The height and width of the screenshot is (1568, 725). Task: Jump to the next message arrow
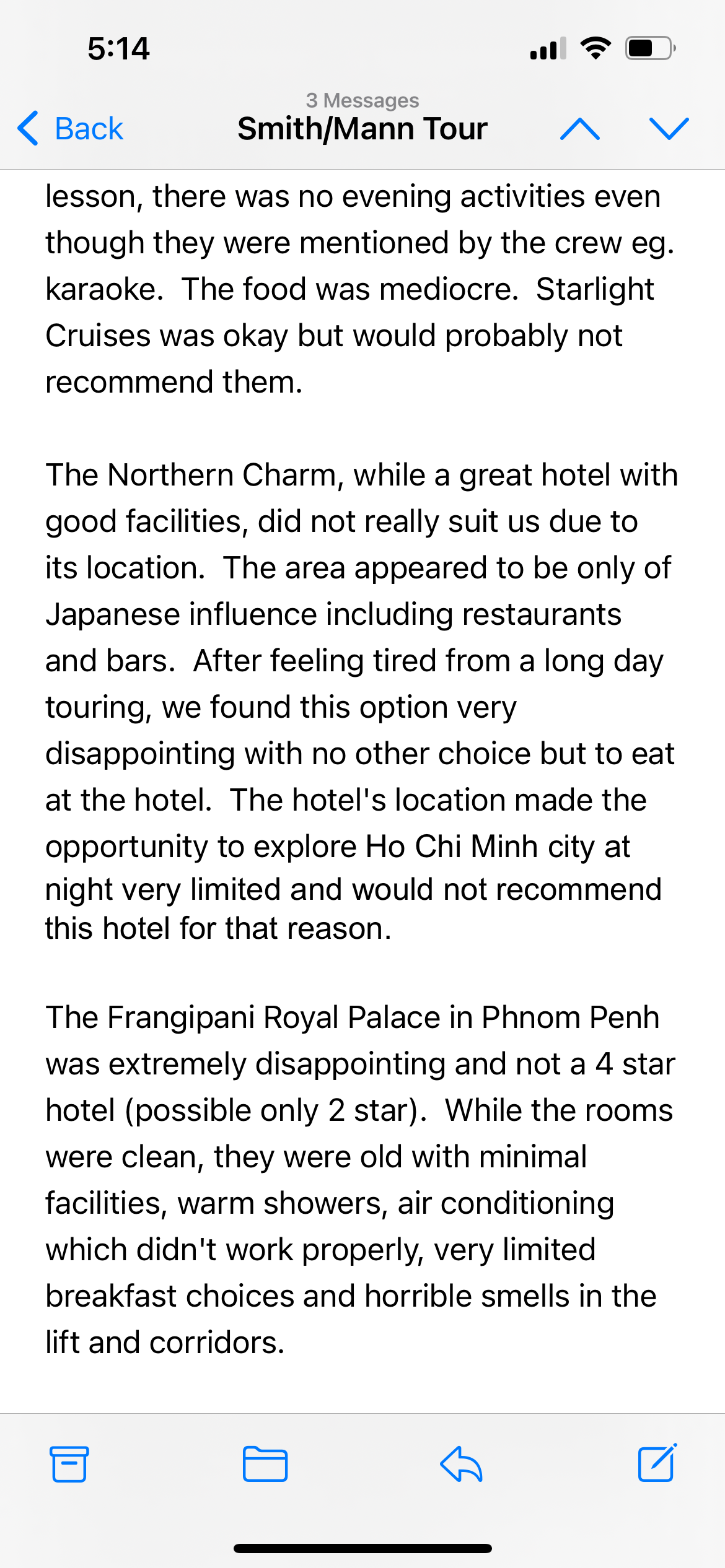[x=669, y=129]
